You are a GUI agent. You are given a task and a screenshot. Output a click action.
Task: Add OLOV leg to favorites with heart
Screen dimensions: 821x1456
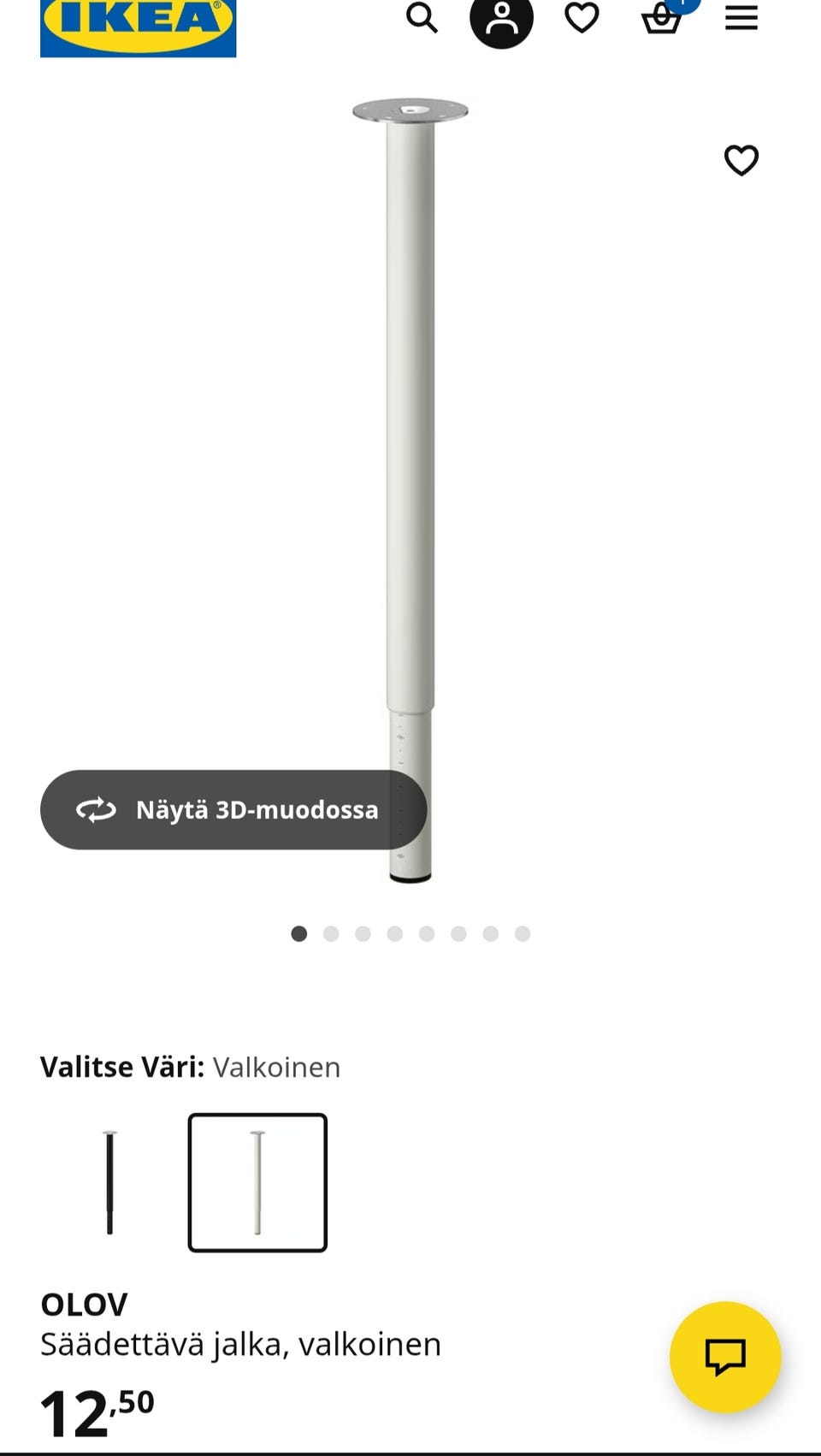(x=741, y=160)
